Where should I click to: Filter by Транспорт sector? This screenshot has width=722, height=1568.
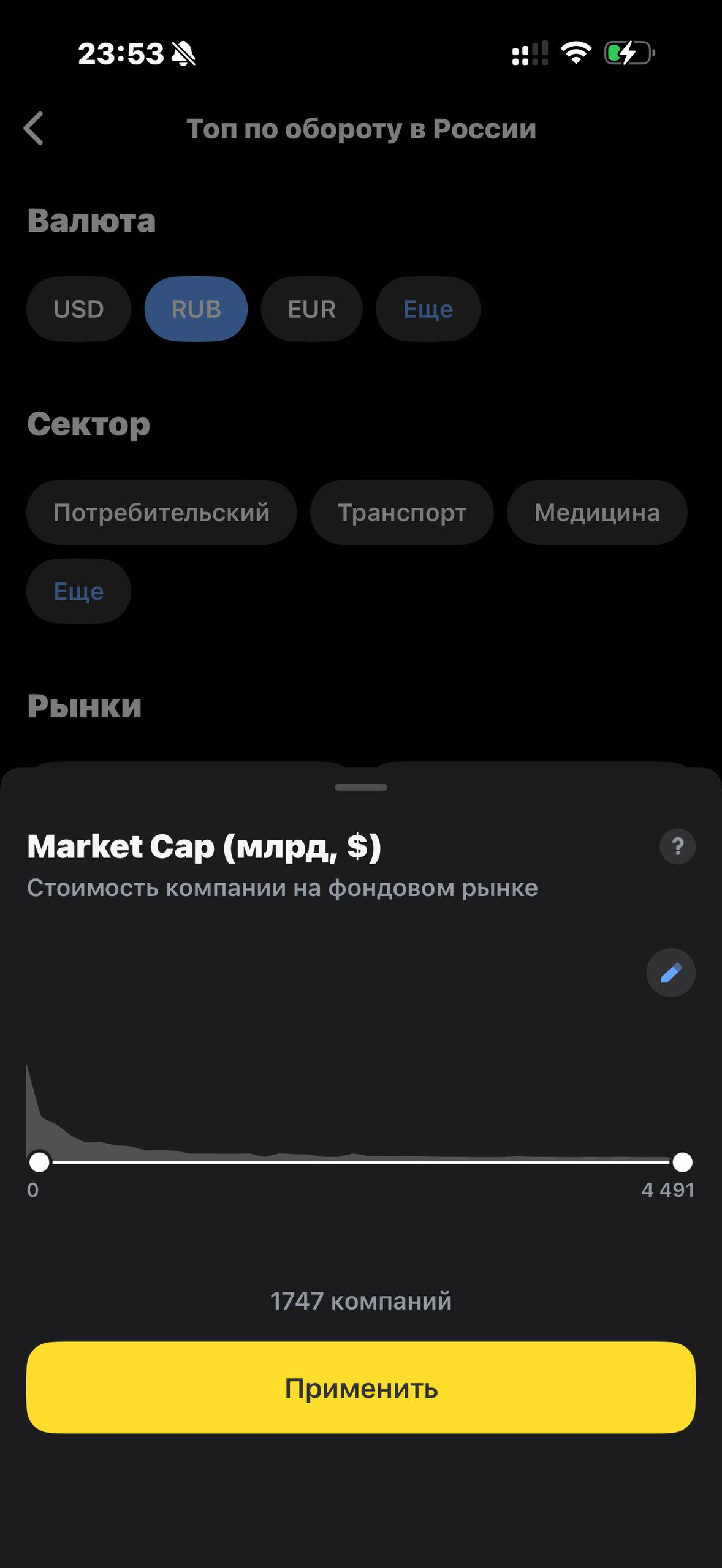402,512
